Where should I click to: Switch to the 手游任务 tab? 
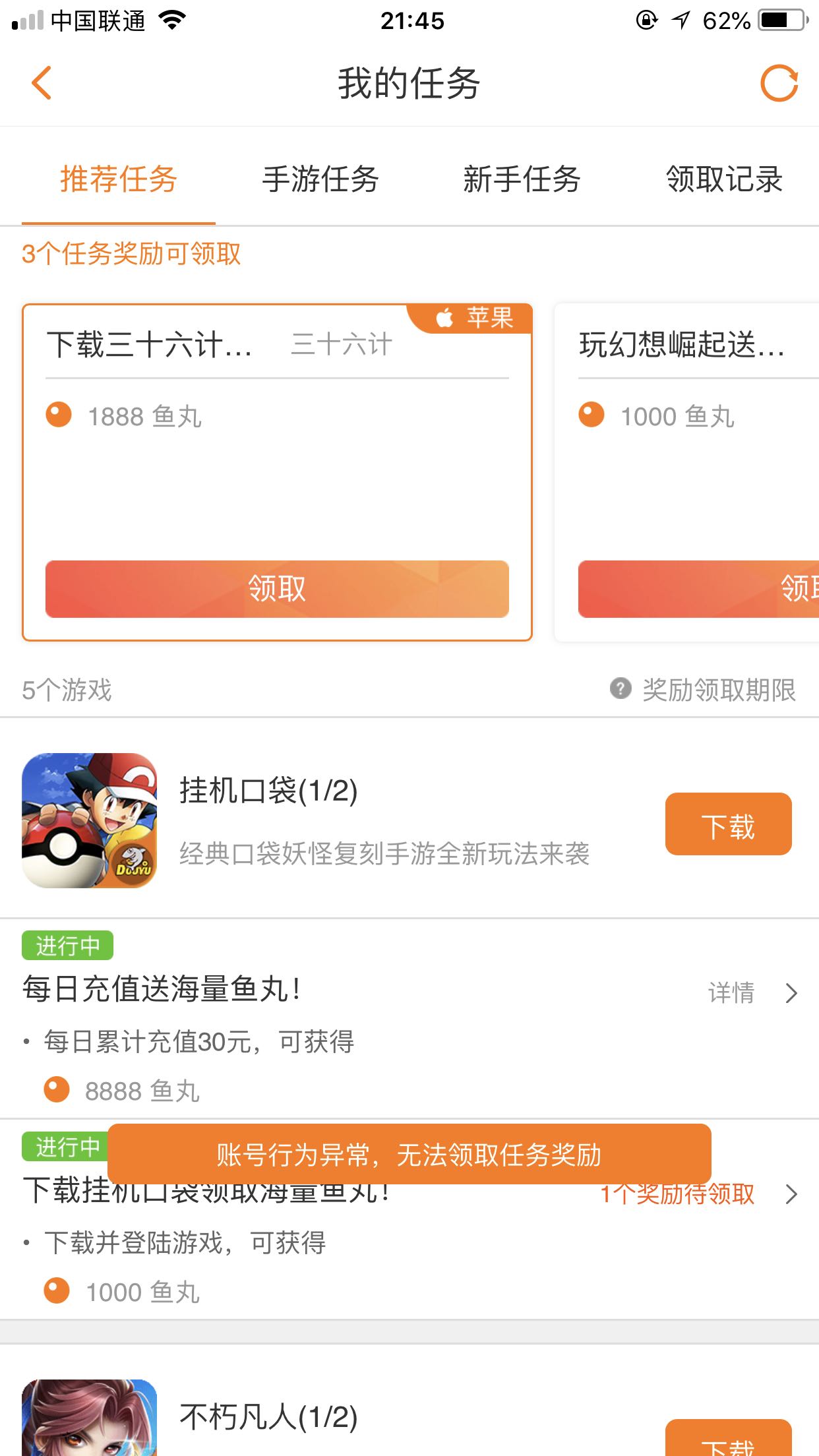point(320,179)
